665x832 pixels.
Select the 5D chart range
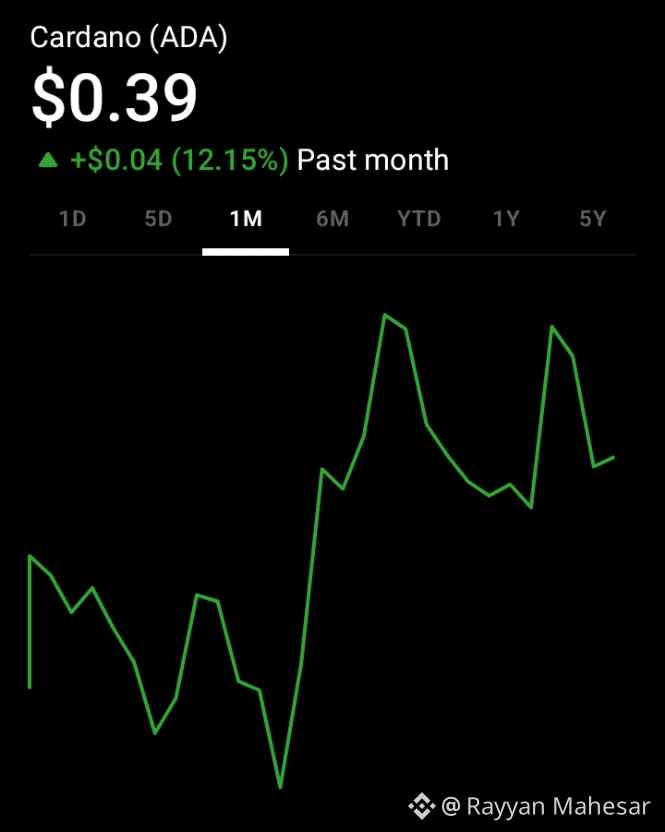click(159, 219)
